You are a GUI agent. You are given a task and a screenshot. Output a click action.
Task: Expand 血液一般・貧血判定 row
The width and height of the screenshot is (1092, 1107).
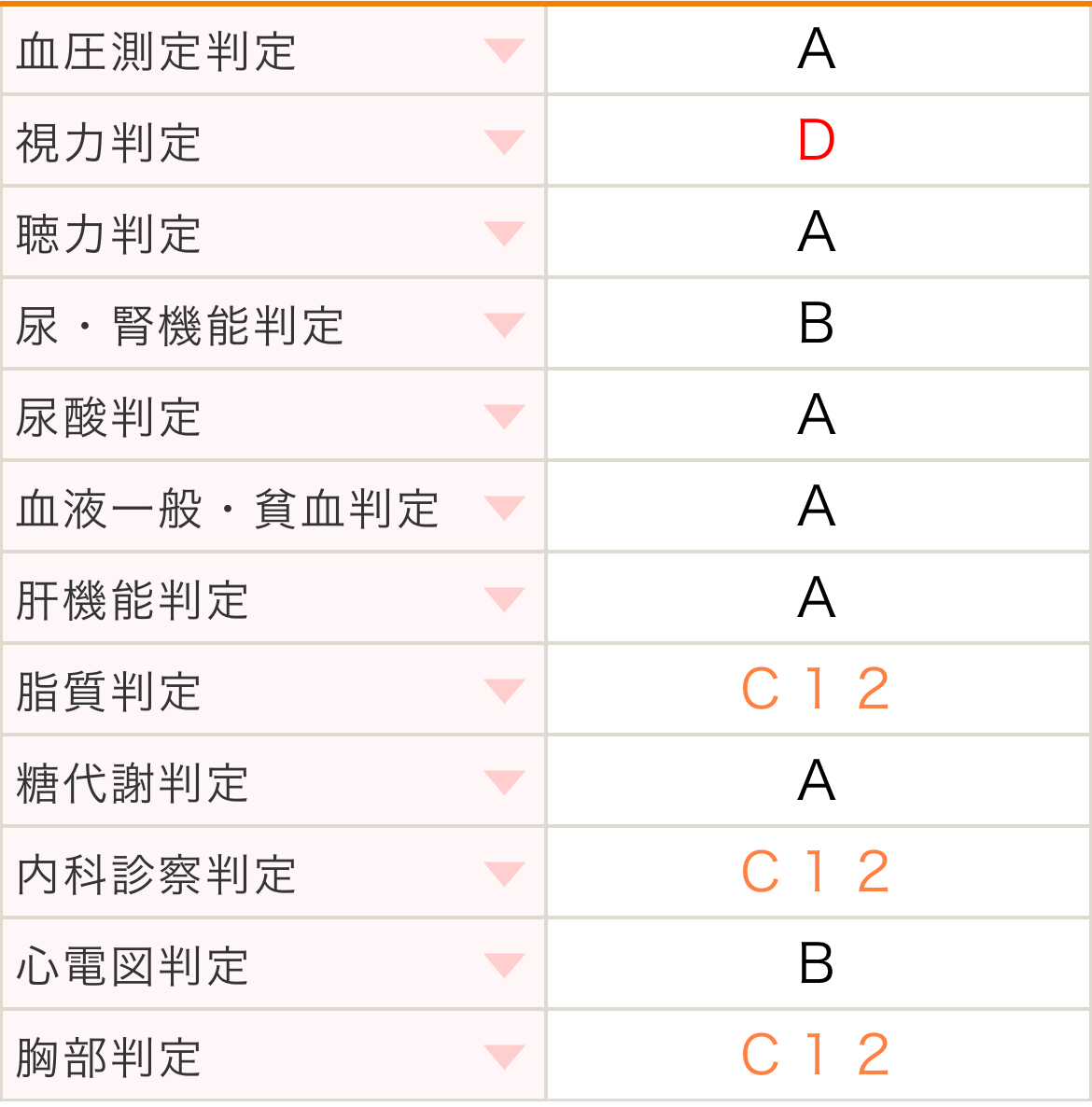point(505,508)
